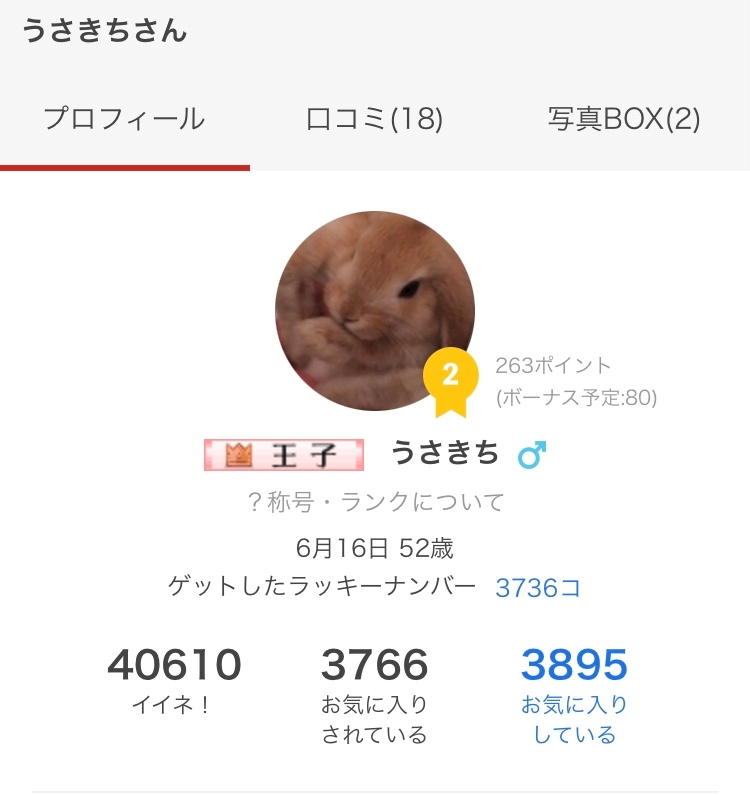Open the 3736コ lucky number link
The height and width of the screenshot is (795, 750).
point(538,587)
